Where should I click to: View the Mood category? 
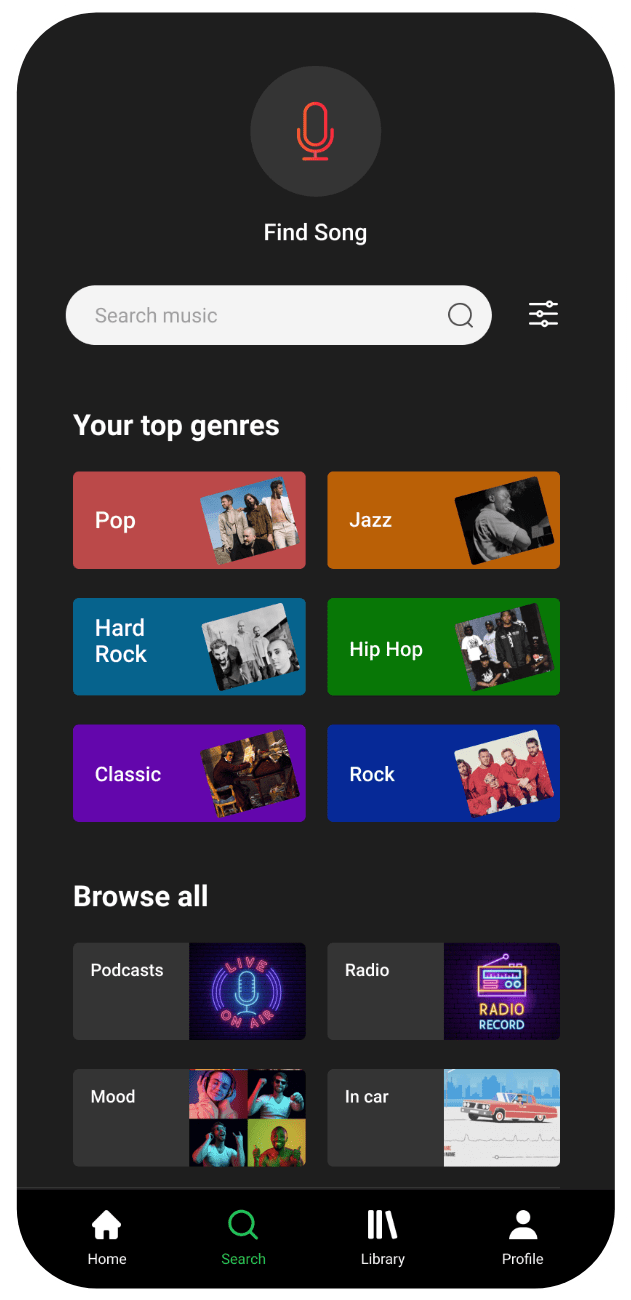click(189, 1117)
